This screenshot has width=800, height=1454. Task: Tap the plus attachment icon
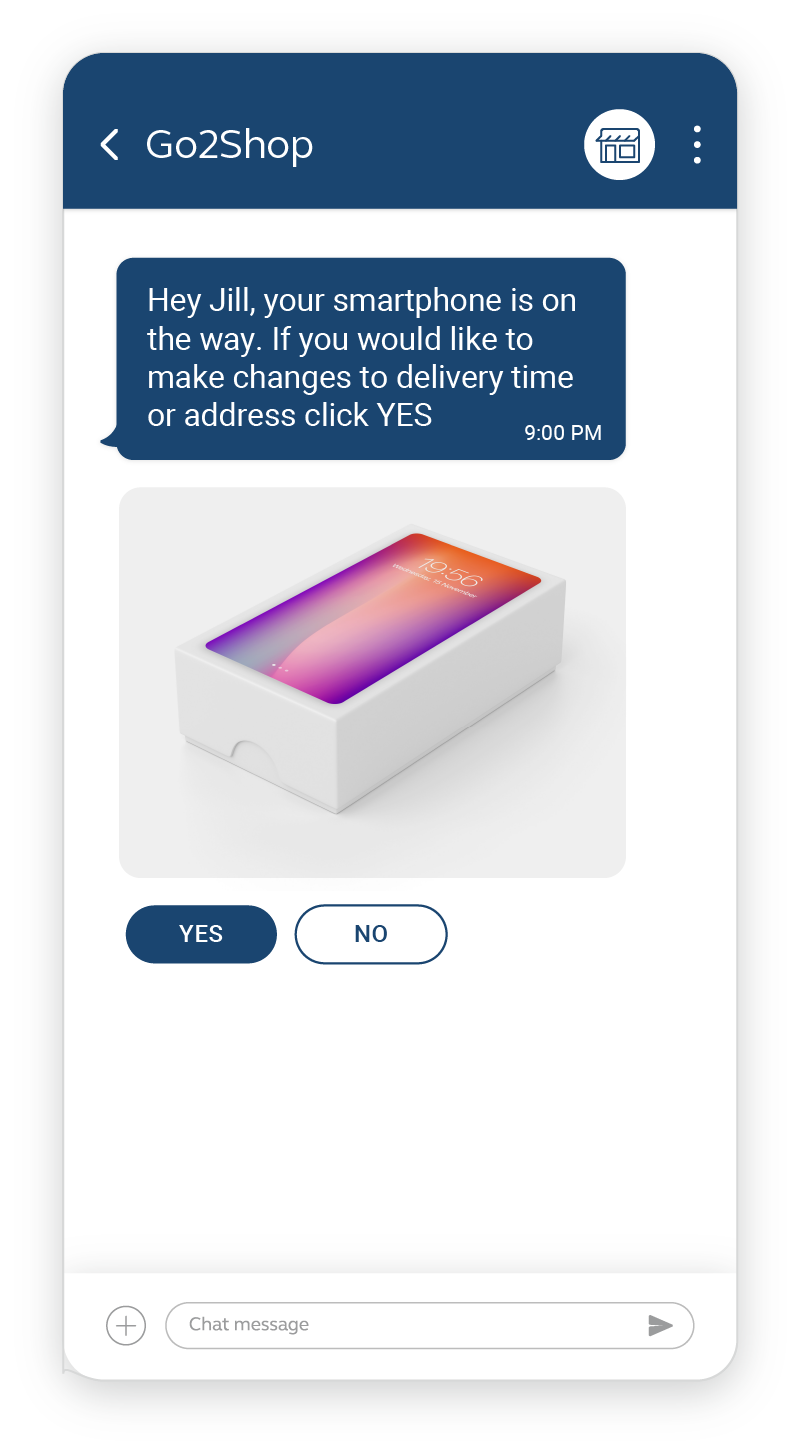point(126,1325)
